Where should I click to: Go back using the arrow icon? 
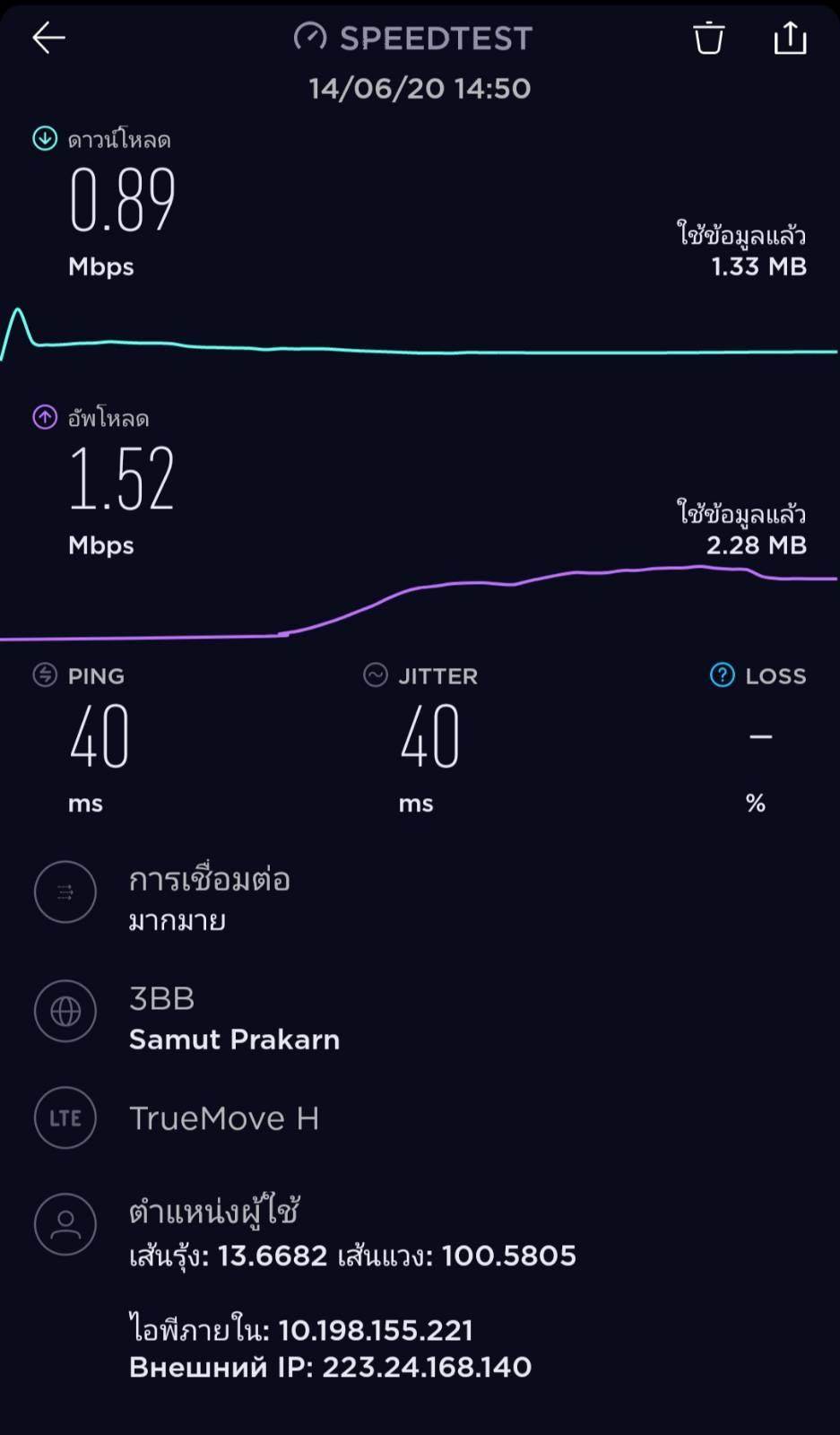tap(48, 38)
